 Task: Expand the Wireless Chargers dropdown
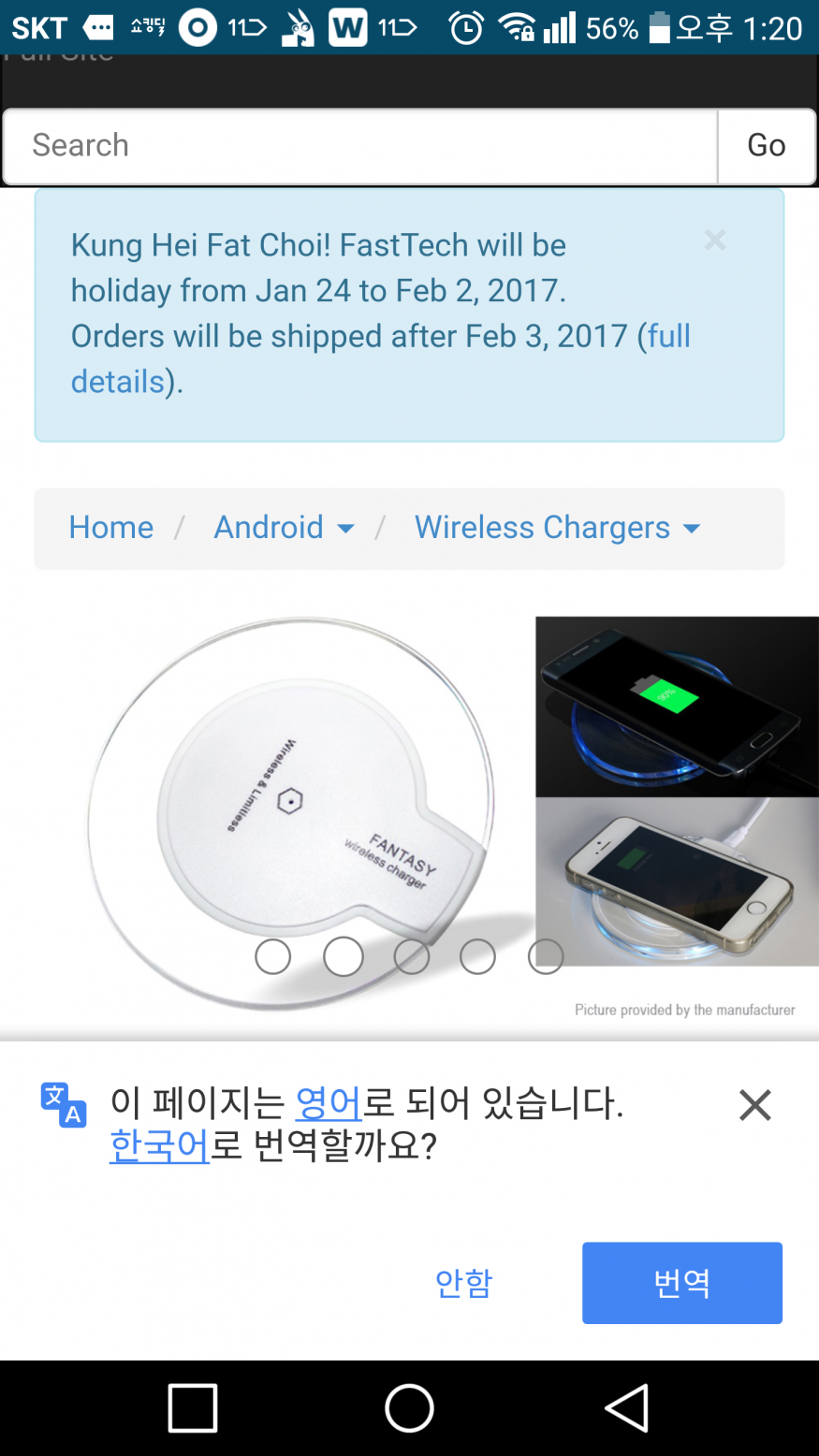557,528
